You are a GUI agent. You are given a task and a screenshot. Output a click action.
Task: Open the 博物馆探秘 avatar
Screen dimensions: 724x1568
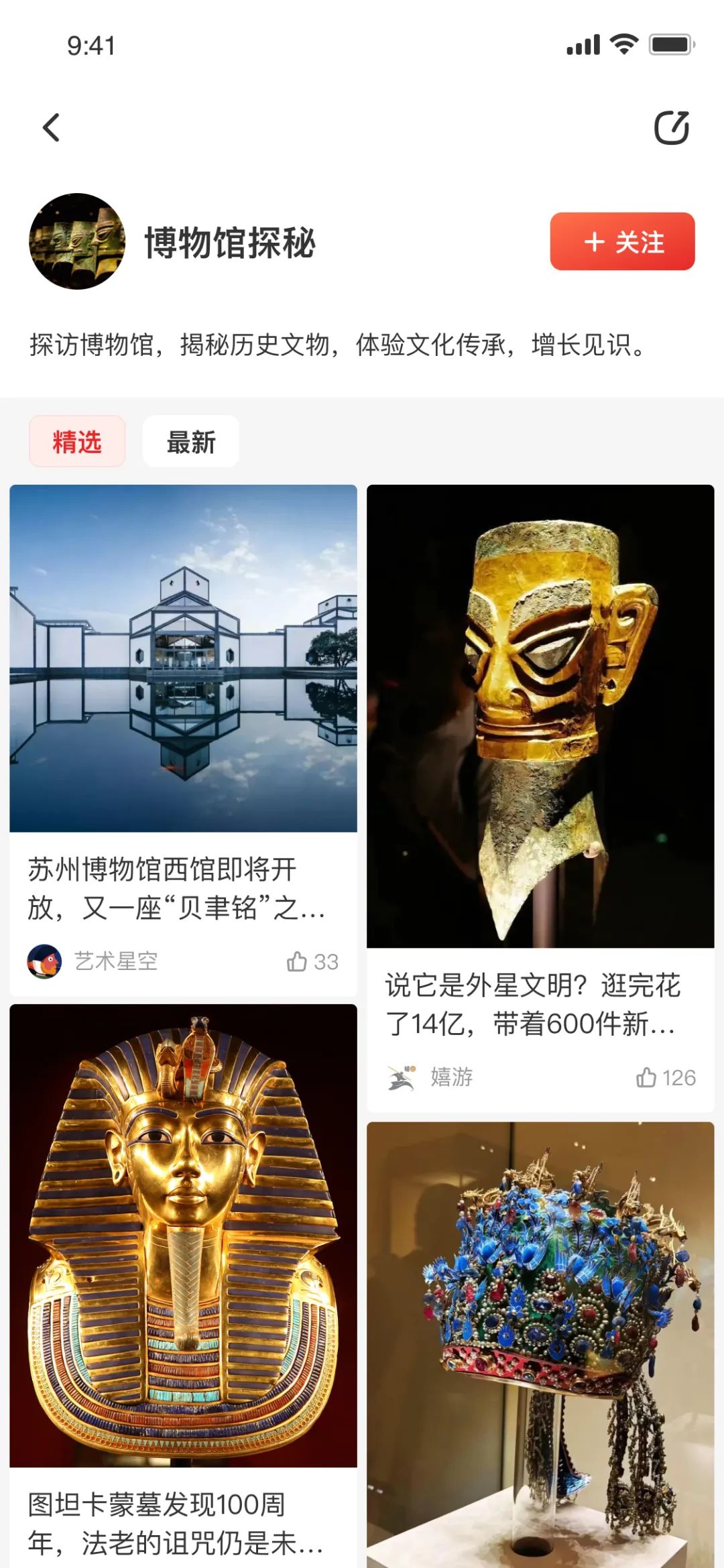click(77, 241)
